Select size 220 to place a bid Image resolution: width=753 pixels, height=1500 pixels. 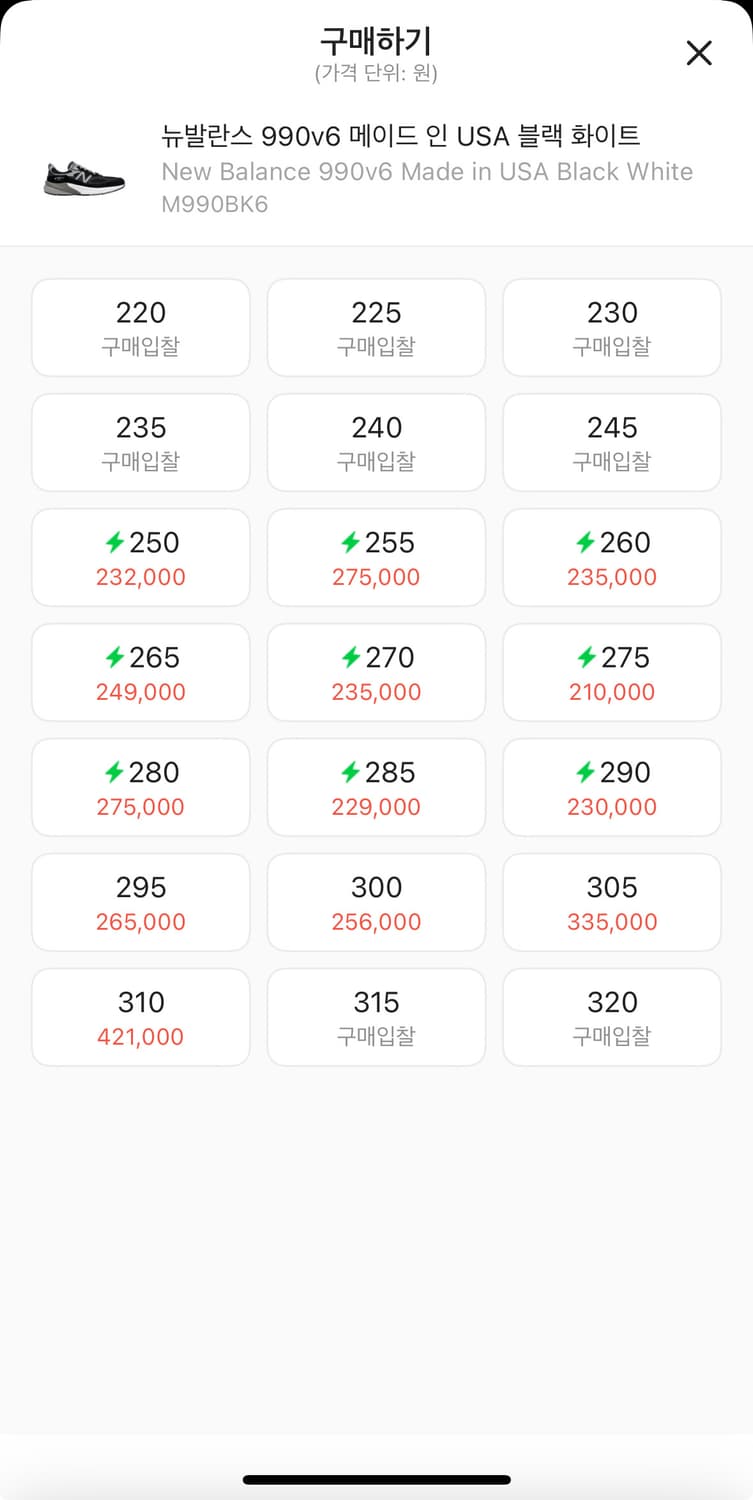point(140,327)
